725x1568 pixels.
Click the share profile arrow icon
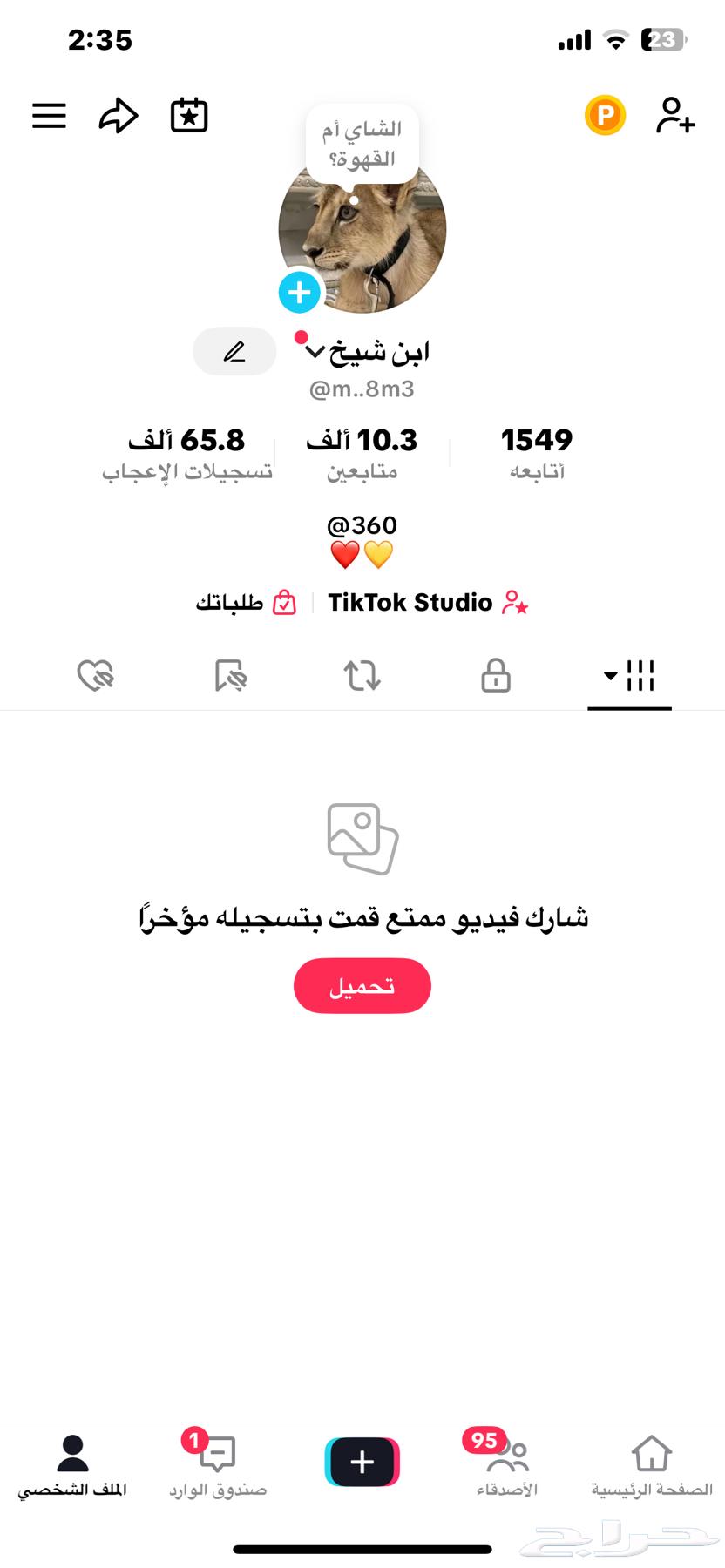click(x=119, y=116)
